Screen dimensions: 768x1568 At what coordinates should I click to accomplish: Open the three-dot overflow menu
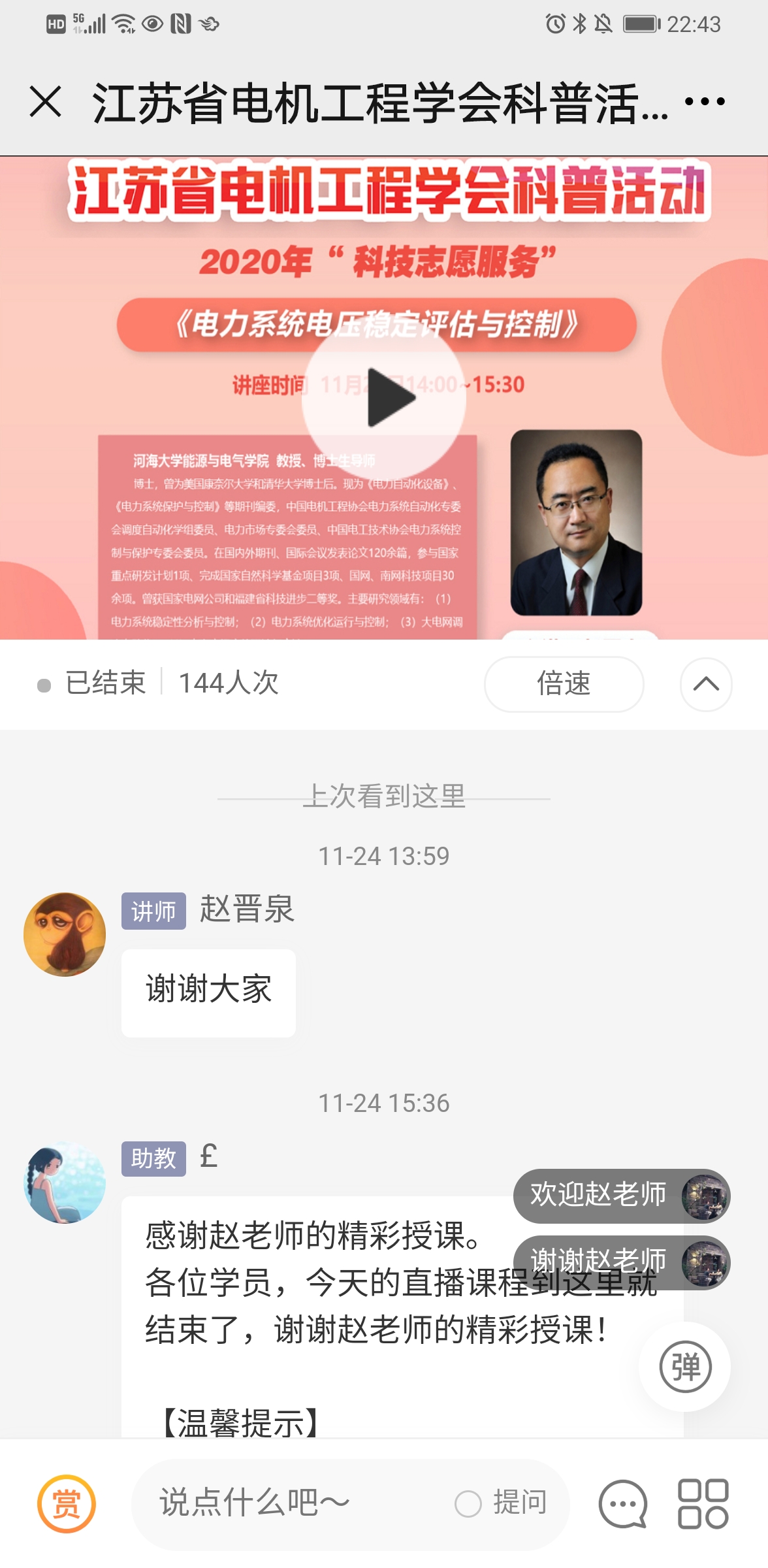click(705, 102)
